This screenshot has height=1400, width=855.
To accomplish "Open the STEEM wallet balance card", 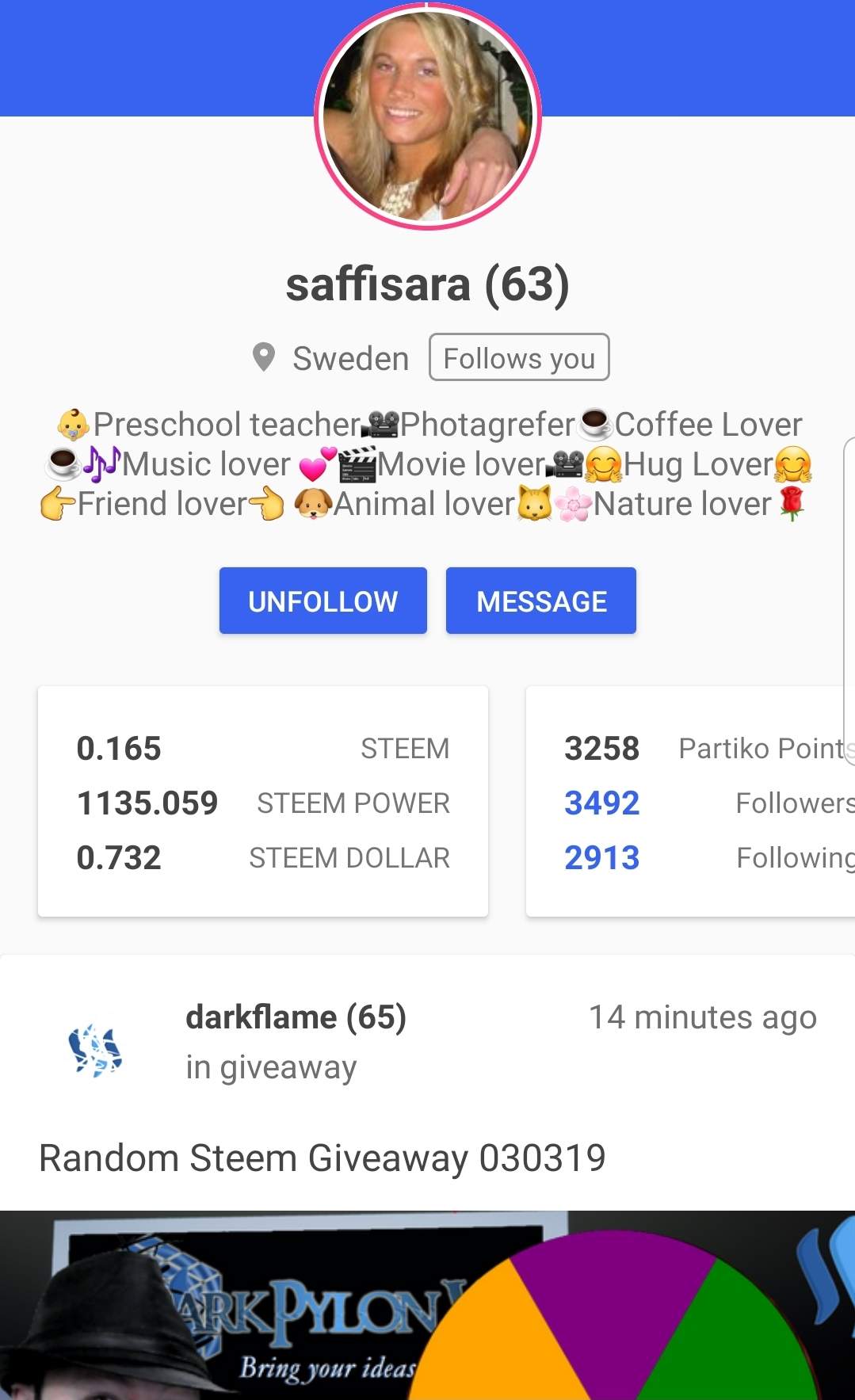I will coord(262,802).
